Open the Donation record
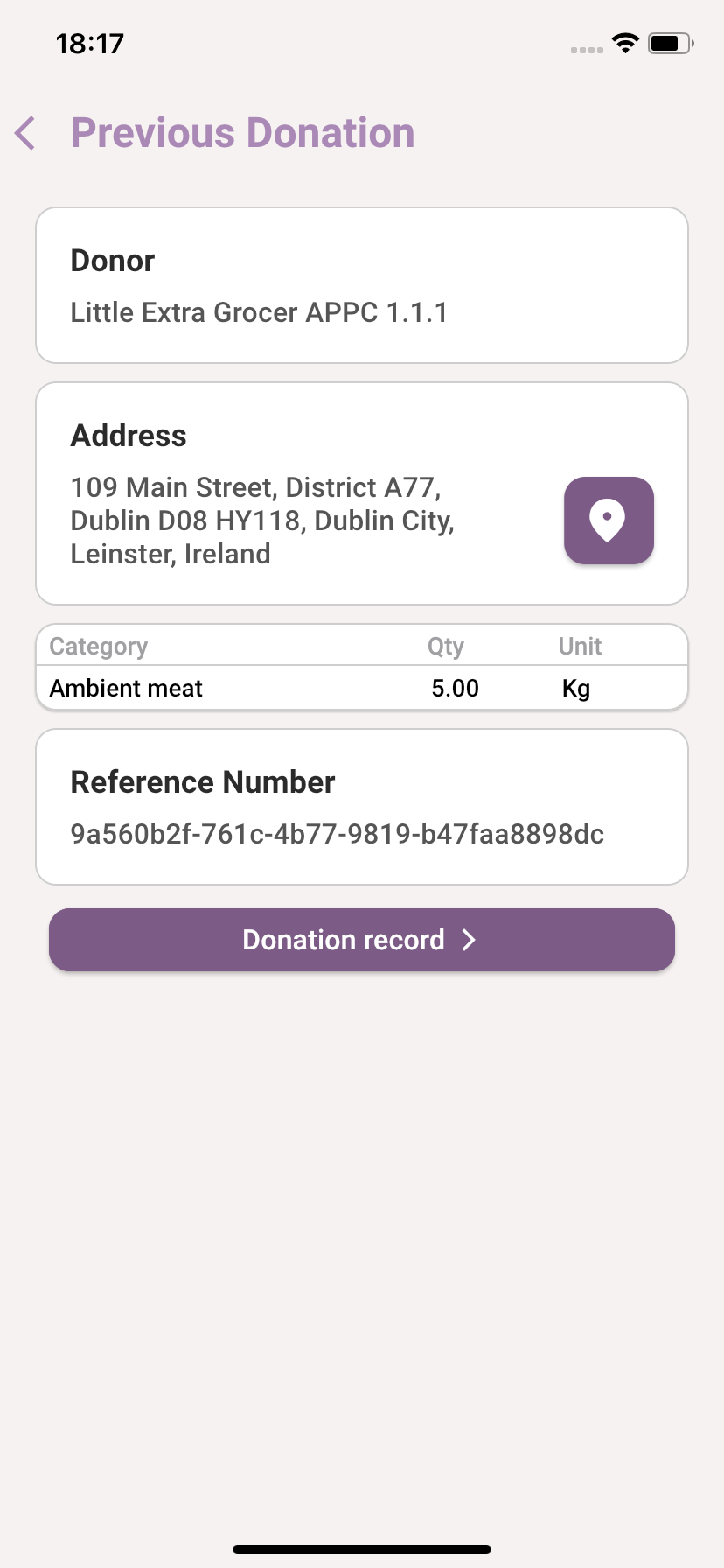This screenshot has width=724, height=1568. click(362, 940)
